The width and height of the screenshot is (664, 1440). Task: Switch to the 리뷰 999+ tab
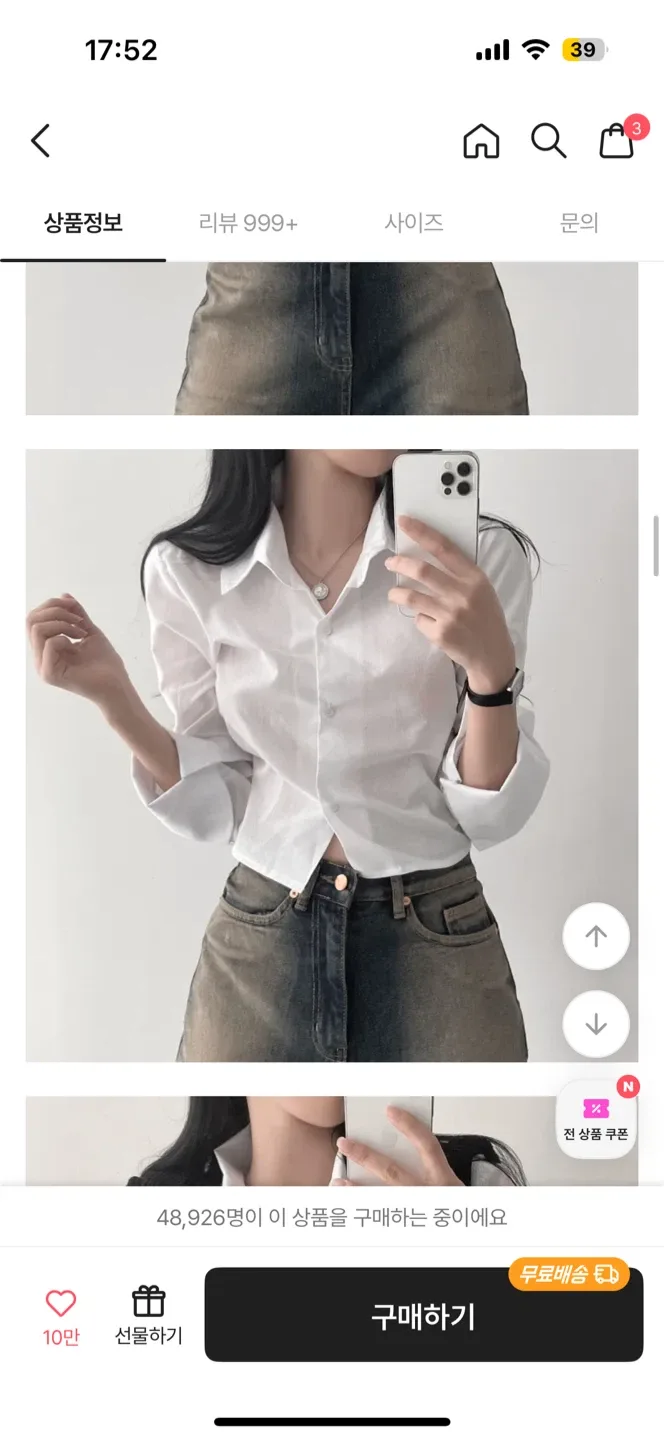(x=248, y=223)
